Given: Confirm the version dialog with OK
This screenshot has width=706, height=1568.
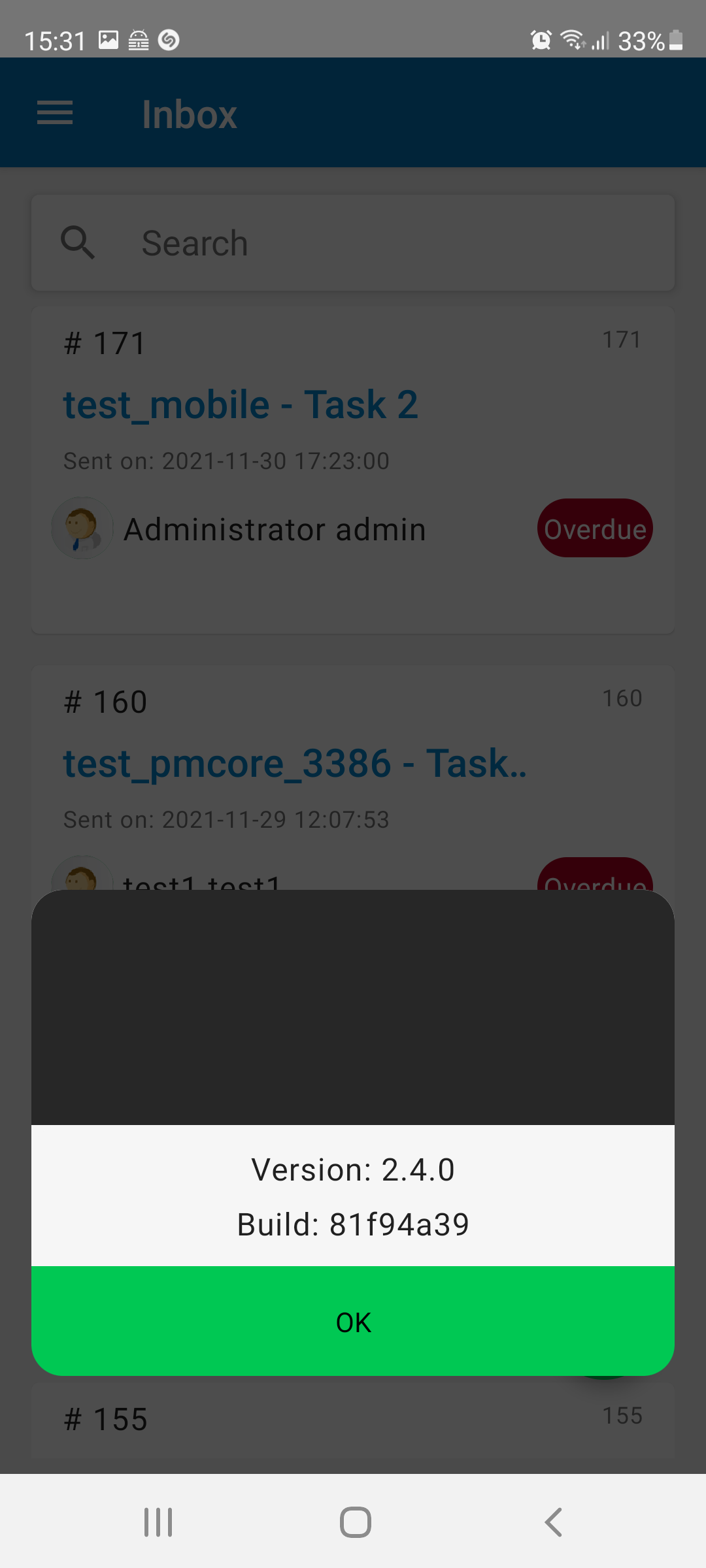Looking at the screenshot, I should click(x=353, y=1322).
